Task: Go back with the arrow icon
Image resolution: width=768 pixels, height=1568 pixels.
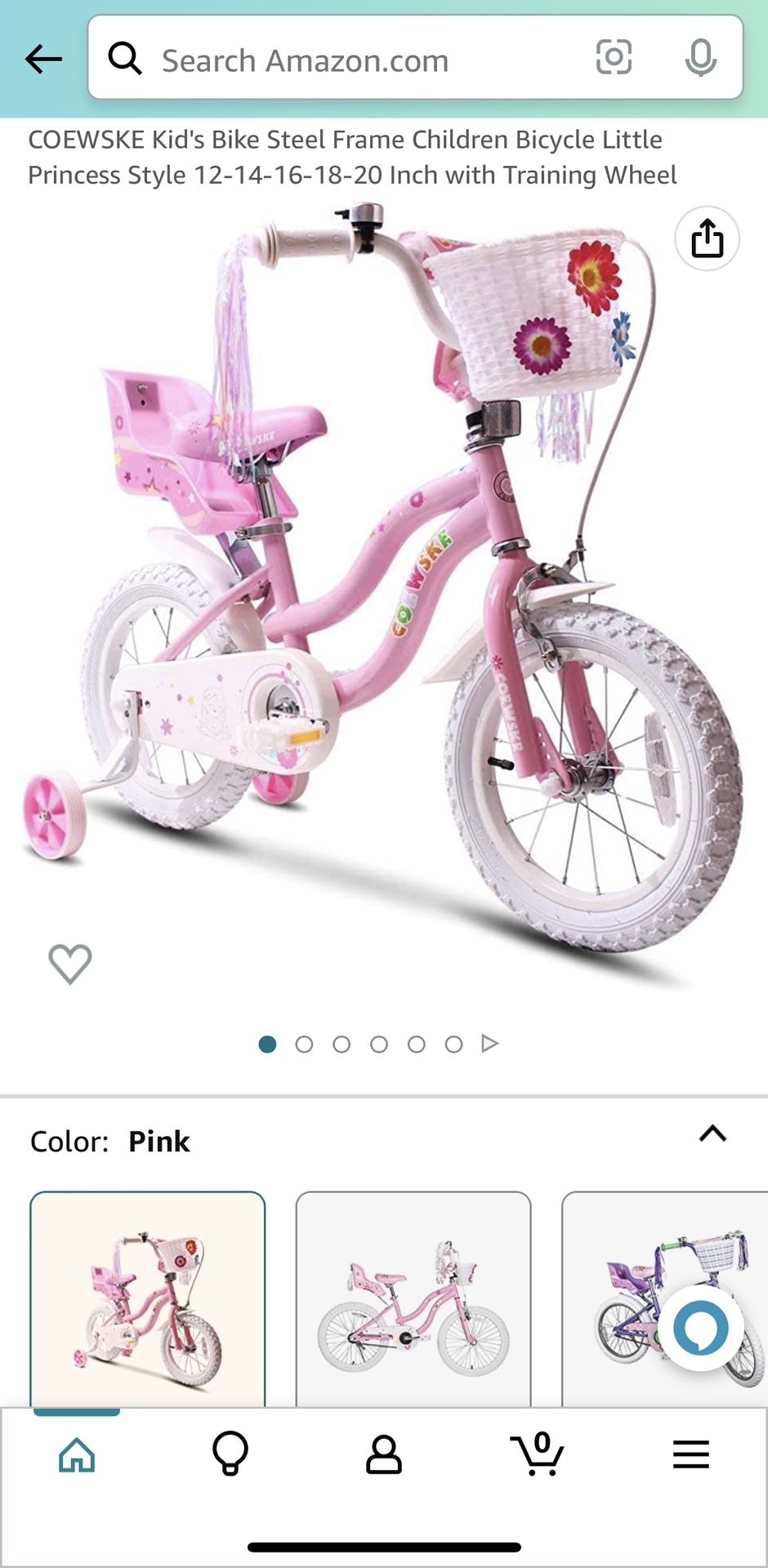Action: (43, 59)
